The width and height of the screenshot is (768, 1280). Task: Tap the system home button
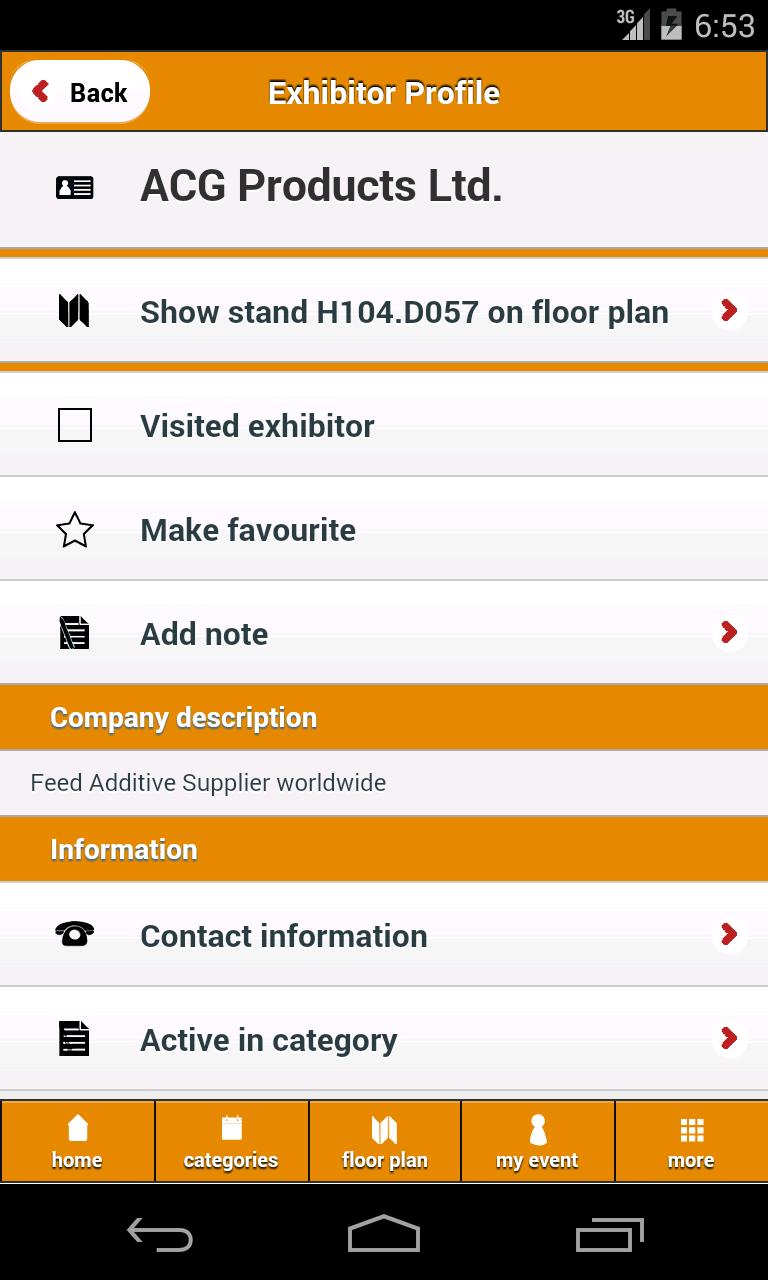click(x=384, y=1234)
